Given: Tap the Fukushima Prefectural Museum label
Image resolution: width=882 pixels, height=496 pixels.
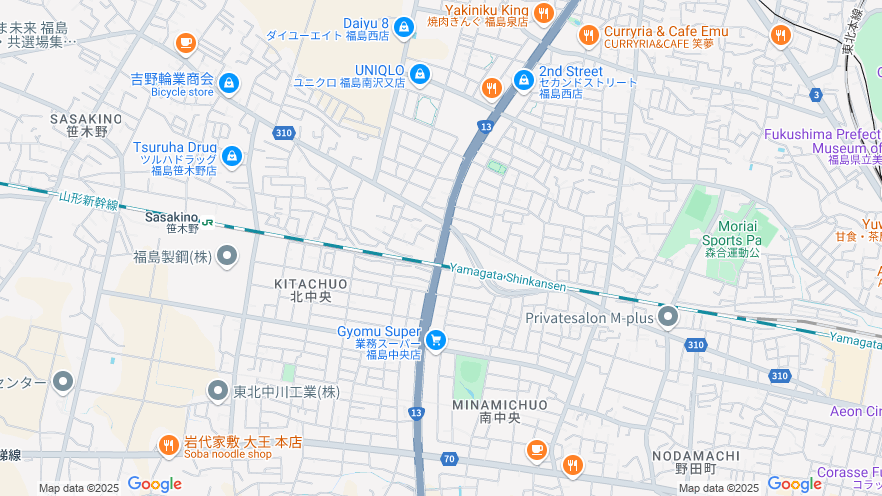Looking at the screenshot, I should click(822, 141).
